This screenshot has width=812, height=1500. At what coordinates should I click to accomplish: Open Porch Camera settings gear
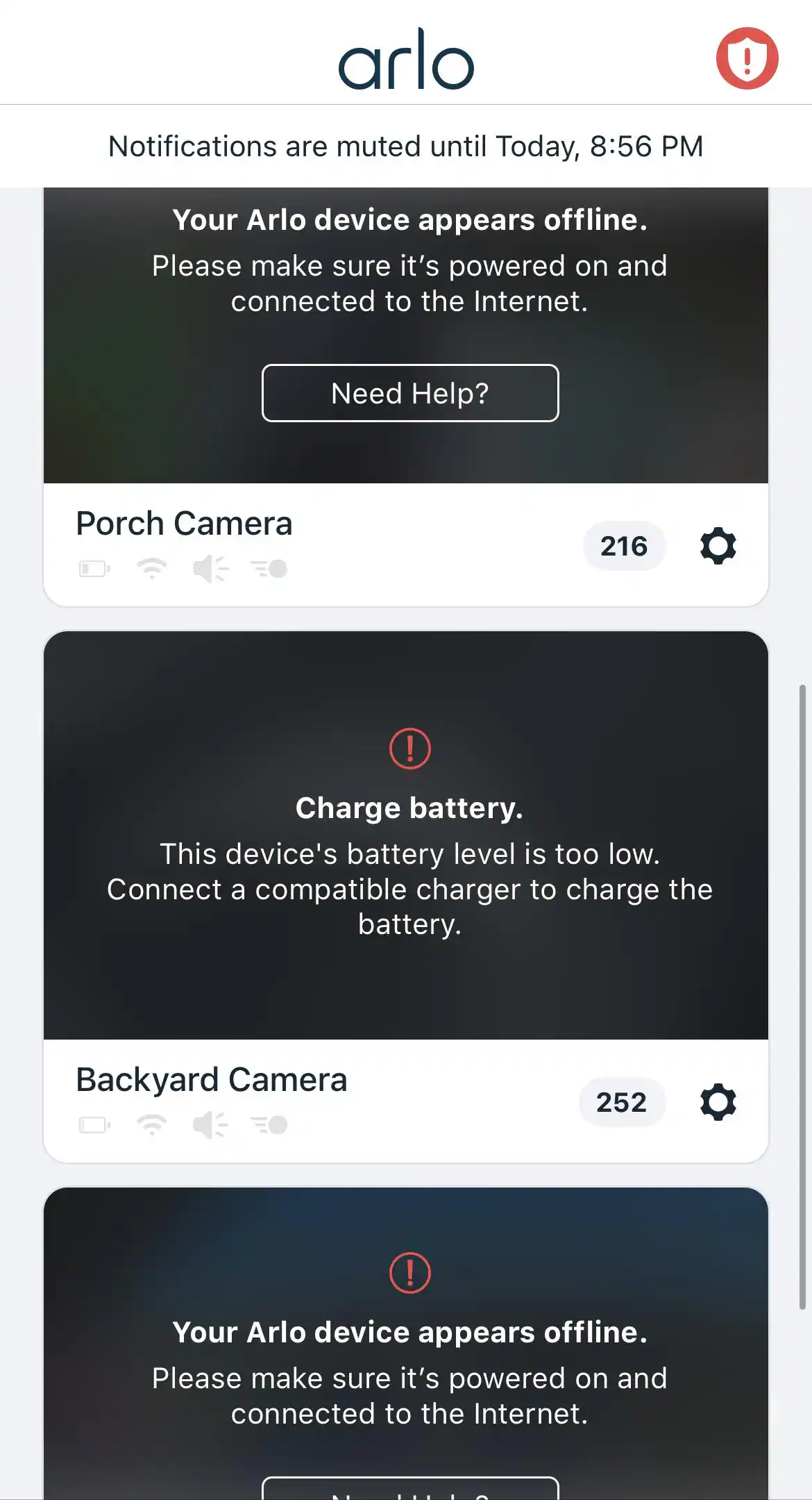tap(718, 546)
